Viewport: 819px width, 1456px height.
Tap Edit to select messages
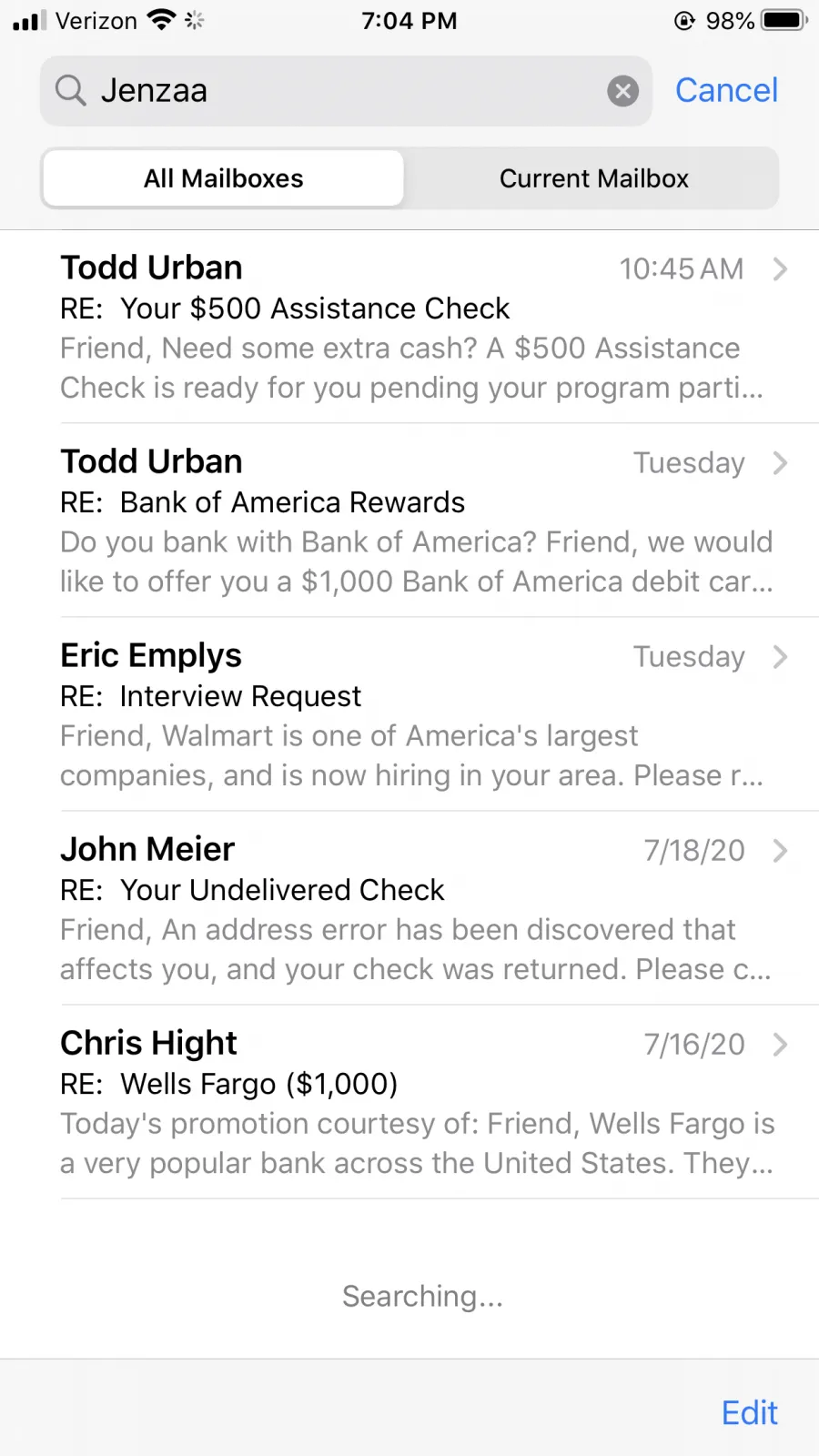click(x=749, y=1413)
